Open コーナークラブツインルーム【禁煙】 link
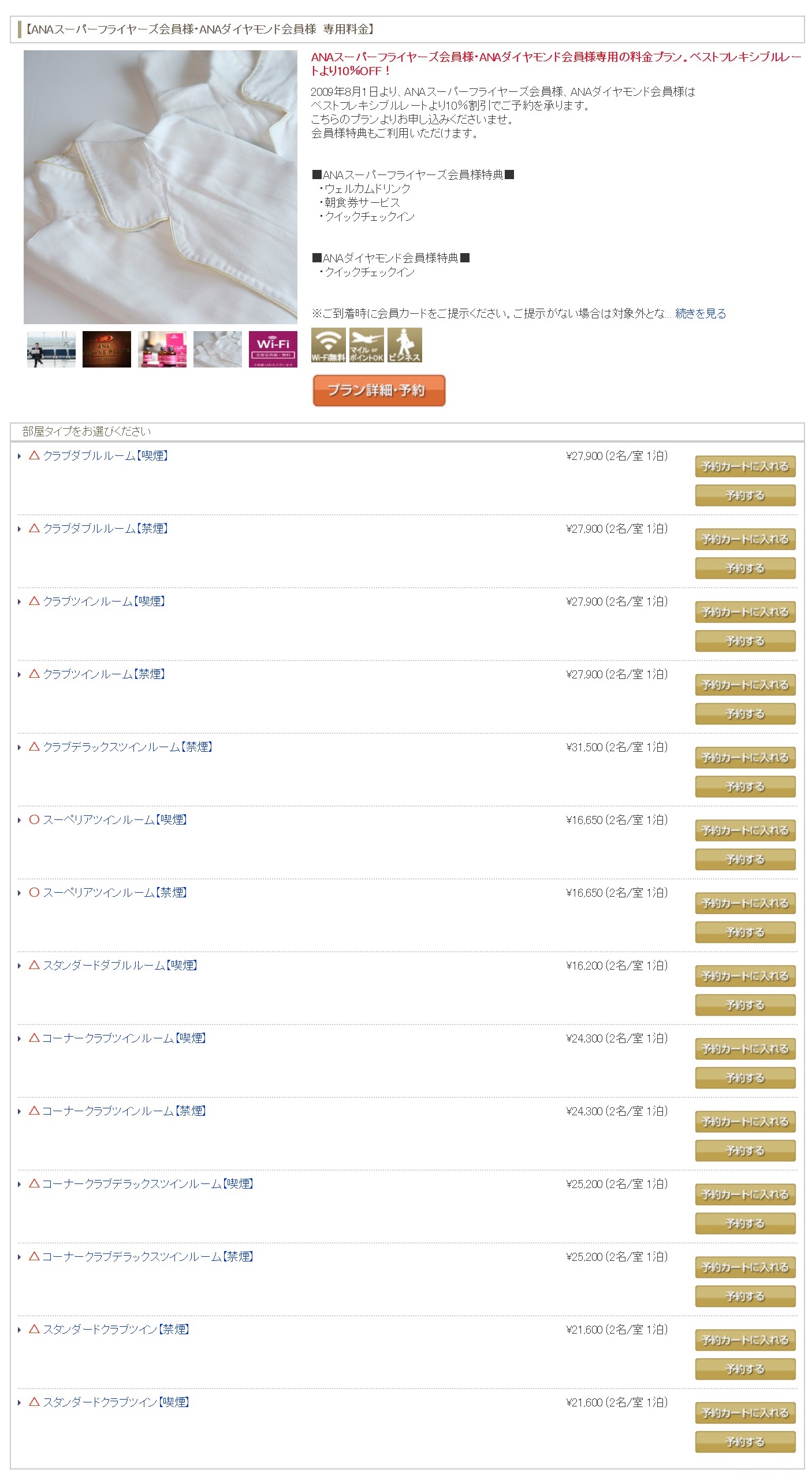The image size is (812, 1477). (x=124, y=1111)
